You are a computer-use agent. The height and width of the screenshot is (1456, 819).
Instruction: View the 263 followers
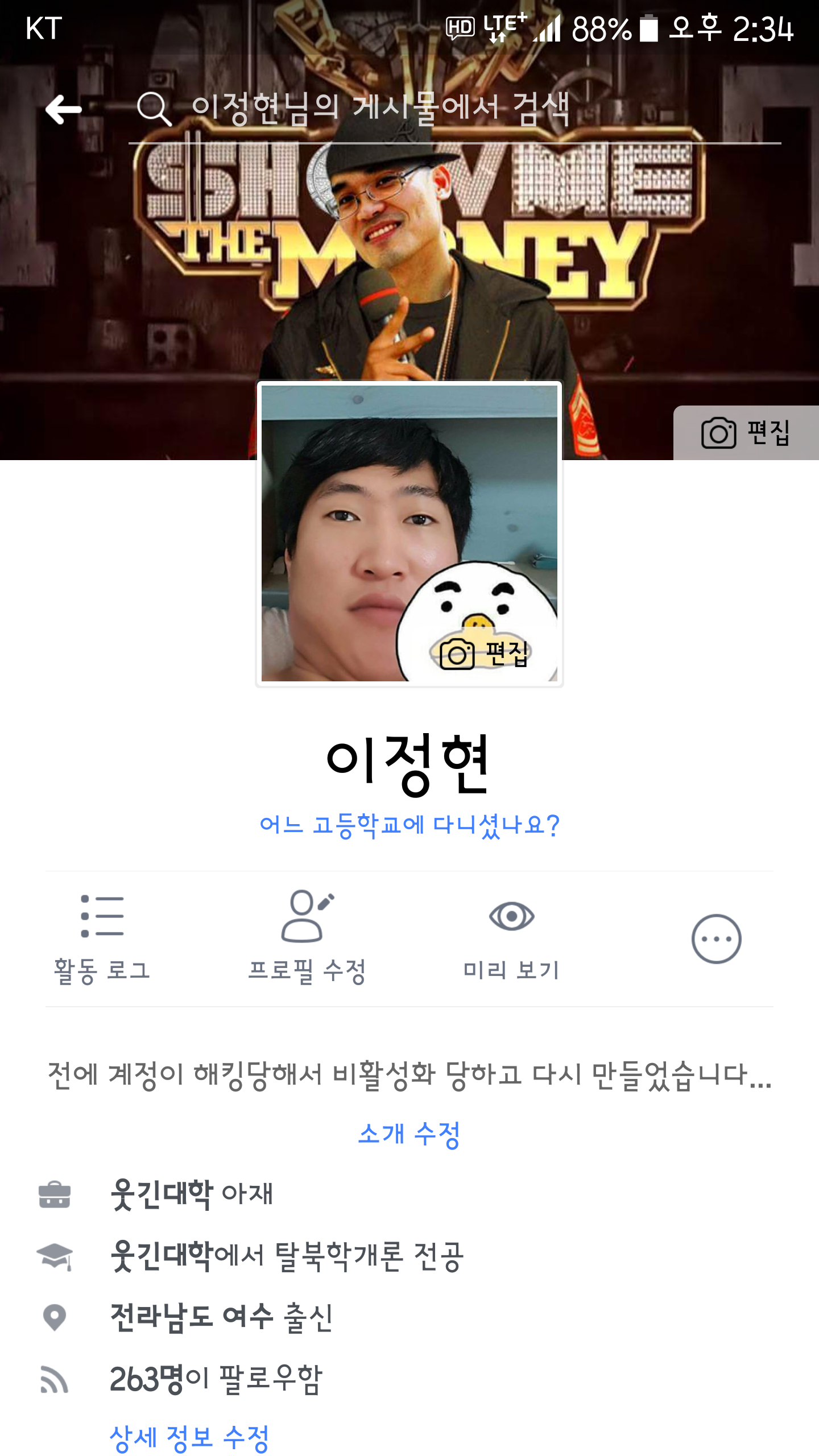pos(216,1379)
